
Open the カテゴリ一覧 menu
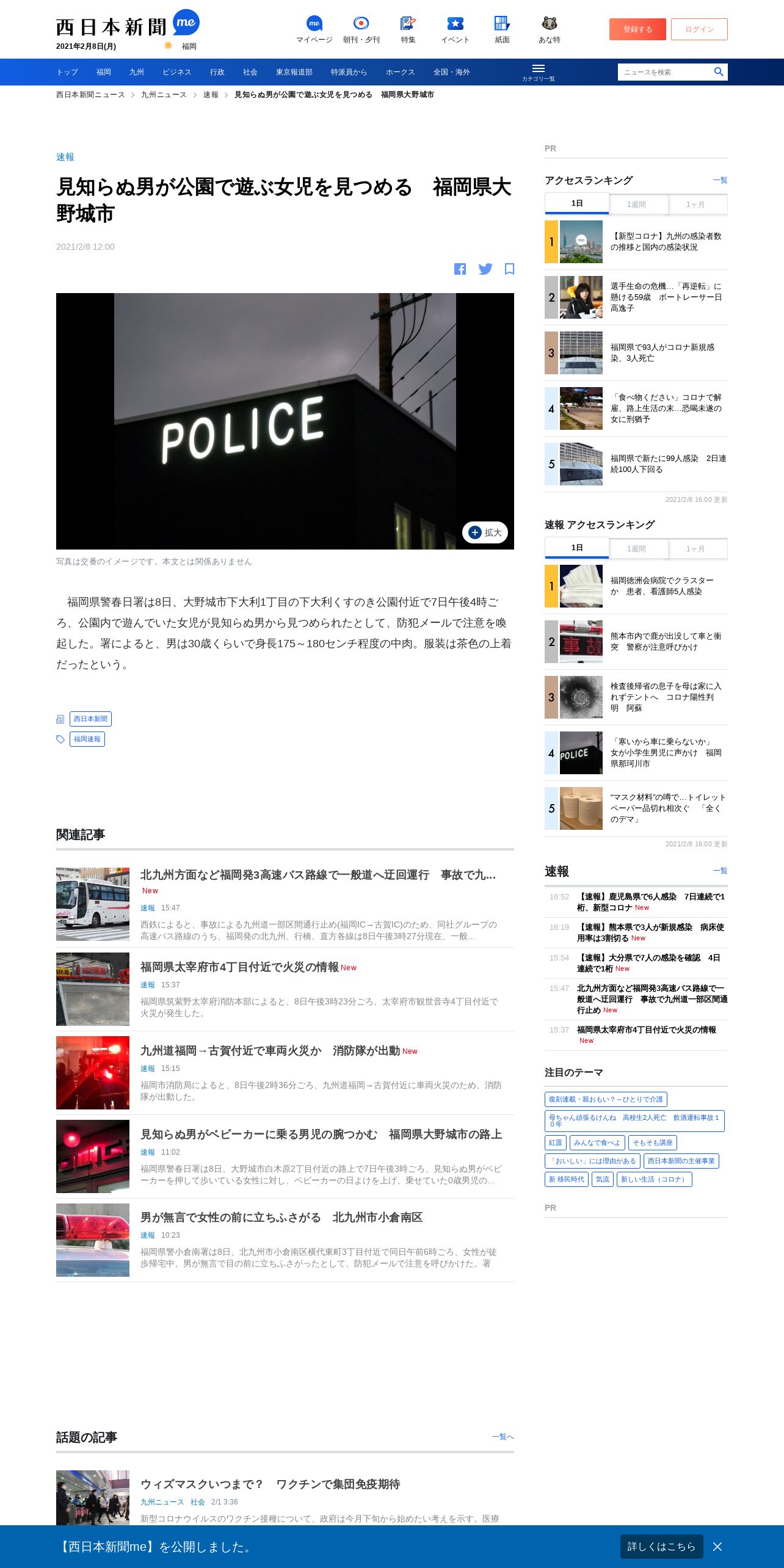tap(539, 72)
